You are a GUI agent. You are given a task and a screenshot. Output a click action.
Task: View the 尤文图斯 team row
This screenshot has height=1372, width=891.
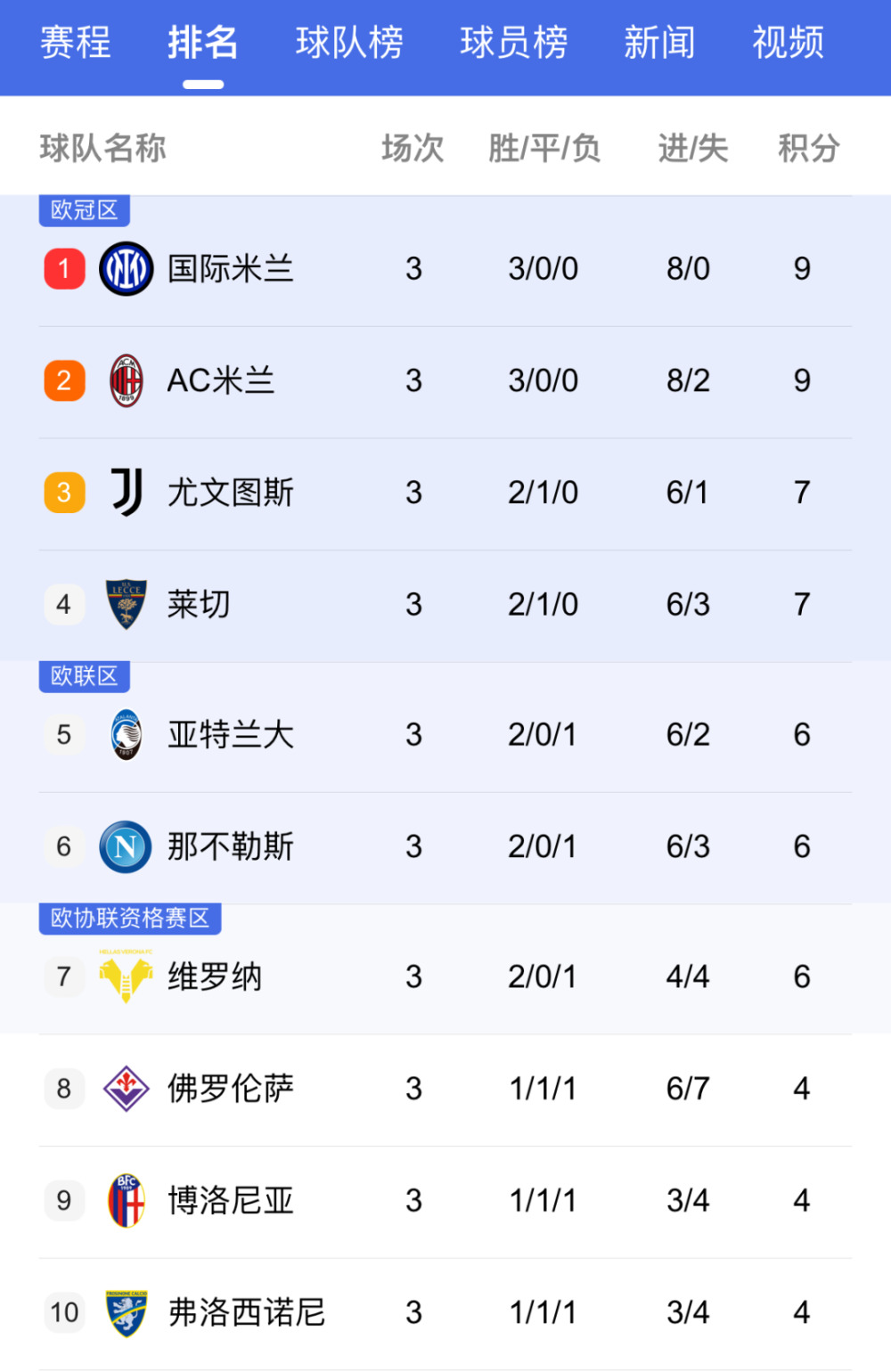click(x=231, y=493)
